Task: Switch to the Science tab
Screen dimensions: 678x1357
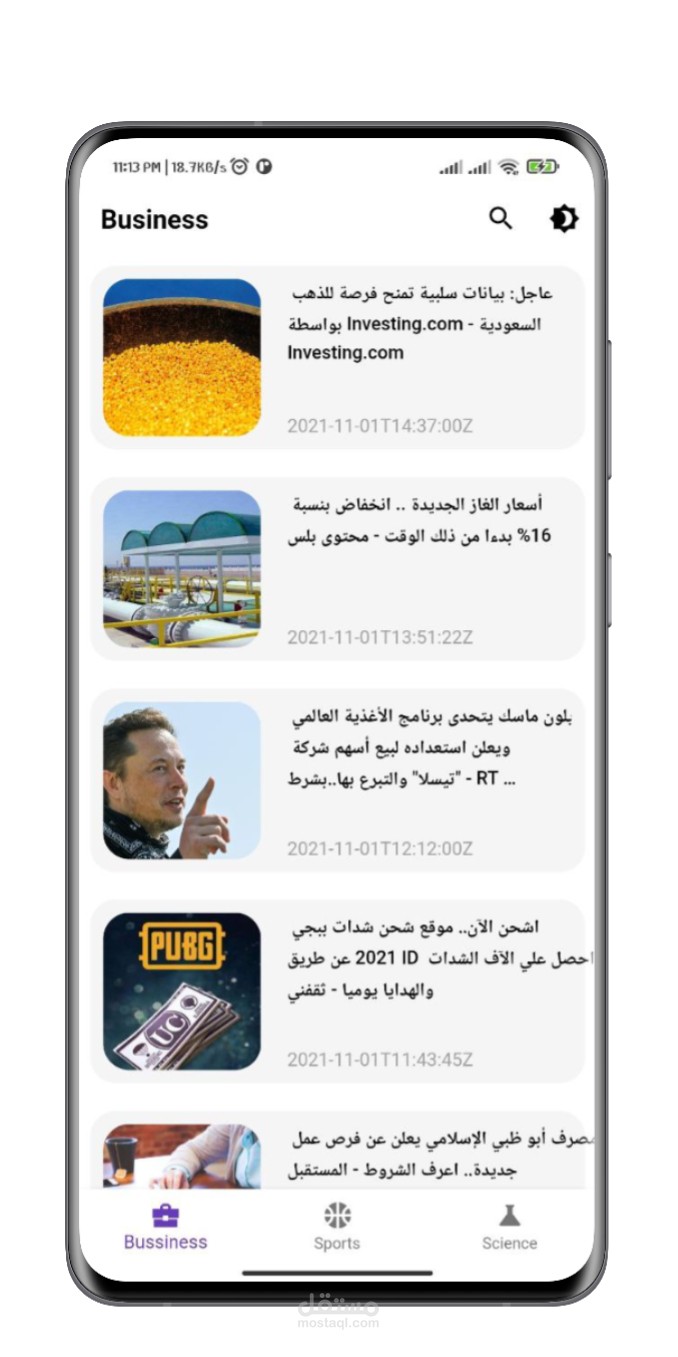Action: click(509, 1228)
